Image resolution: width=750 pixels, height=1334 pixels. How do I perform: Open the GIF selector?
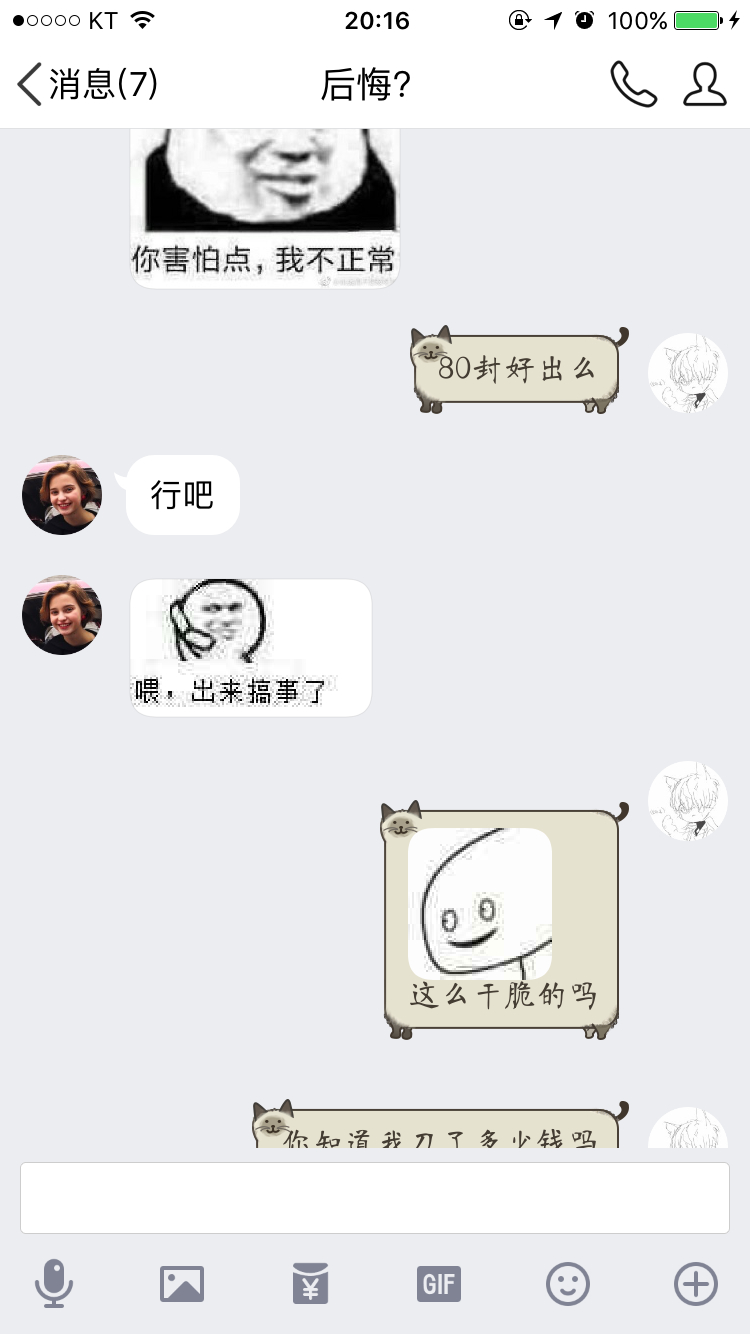[439, 1283]
